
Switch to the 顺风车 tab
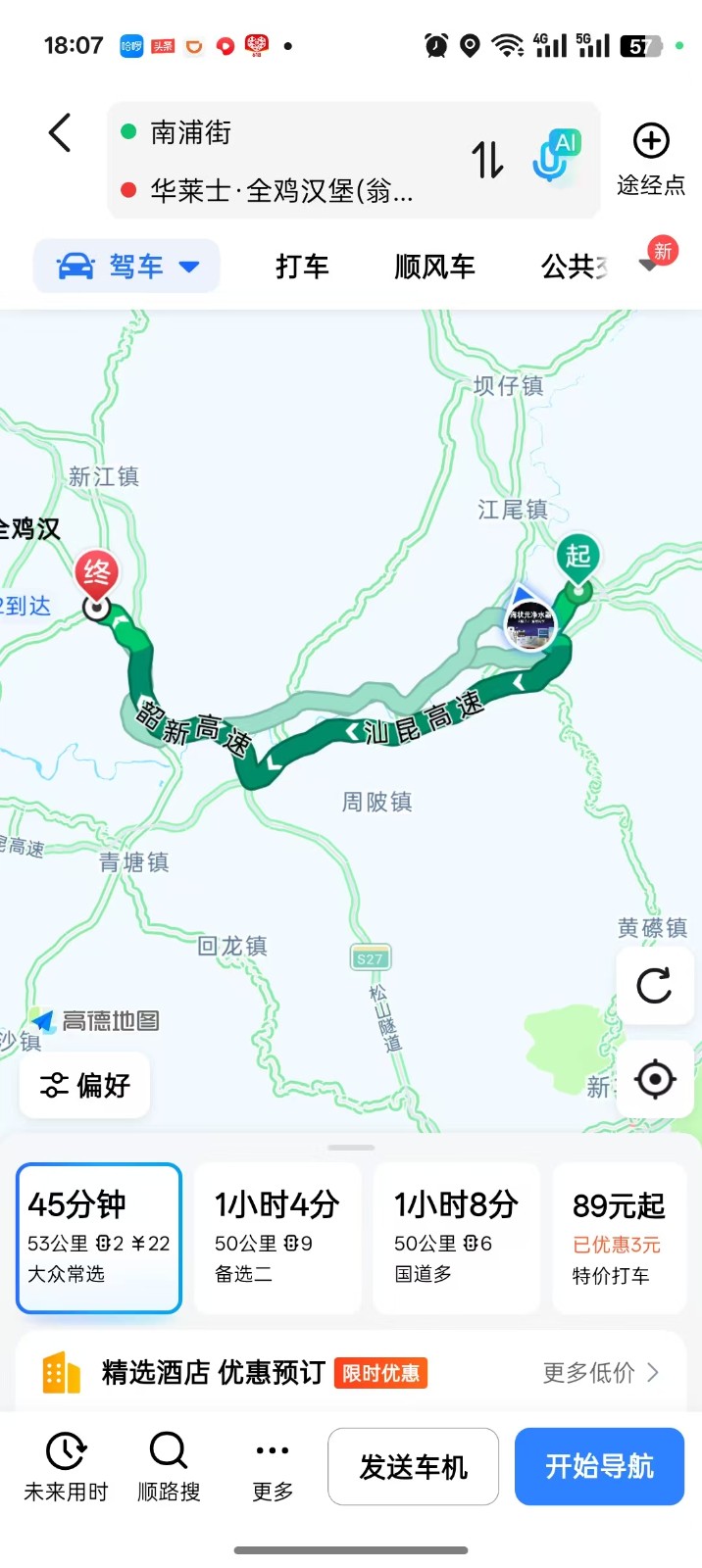434,266
